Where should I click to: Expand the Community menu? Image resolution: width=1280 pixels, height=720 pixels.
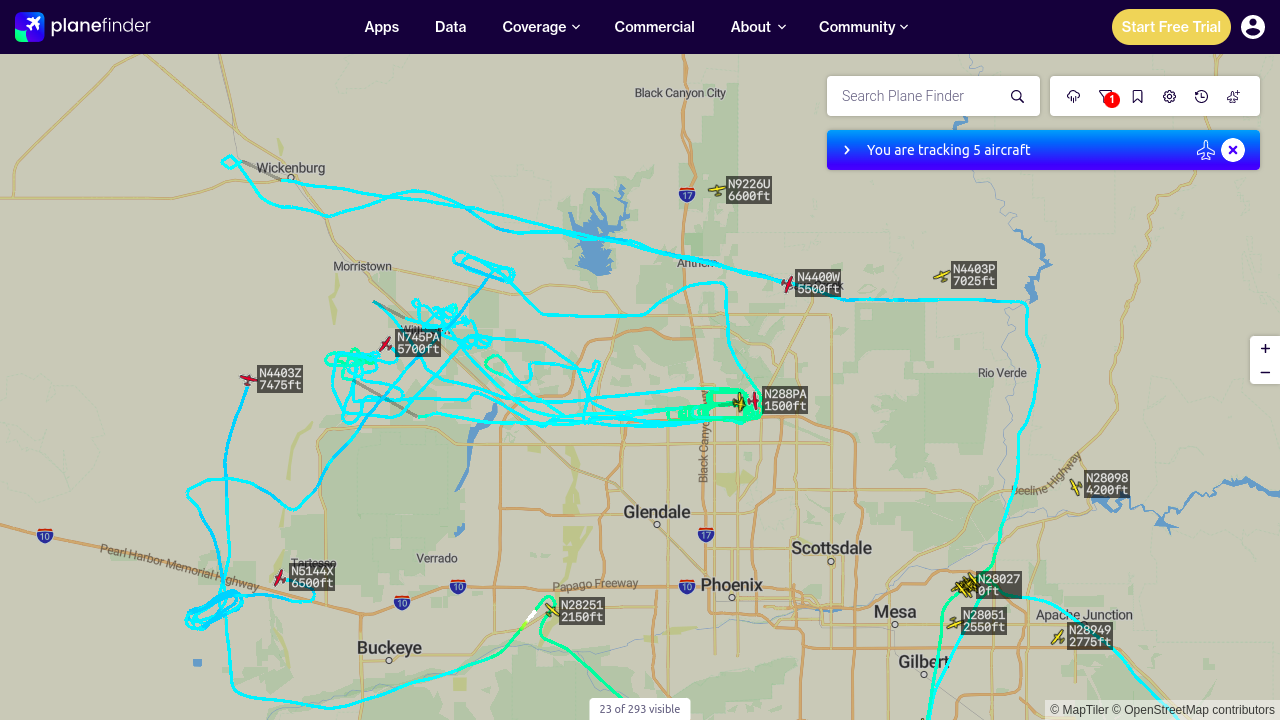pyautogui.click(x=864, y=27)
